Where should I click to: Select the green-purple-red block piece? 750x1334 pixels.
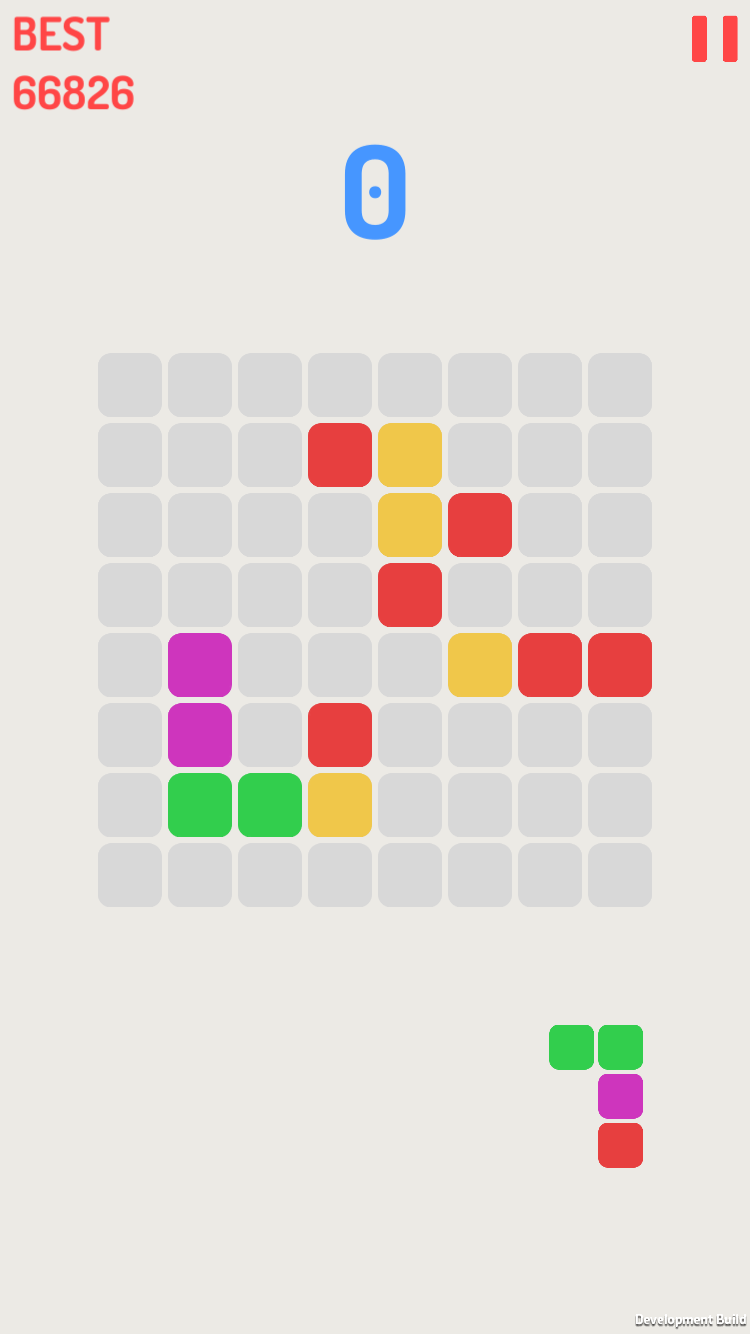click(597, 1096)
